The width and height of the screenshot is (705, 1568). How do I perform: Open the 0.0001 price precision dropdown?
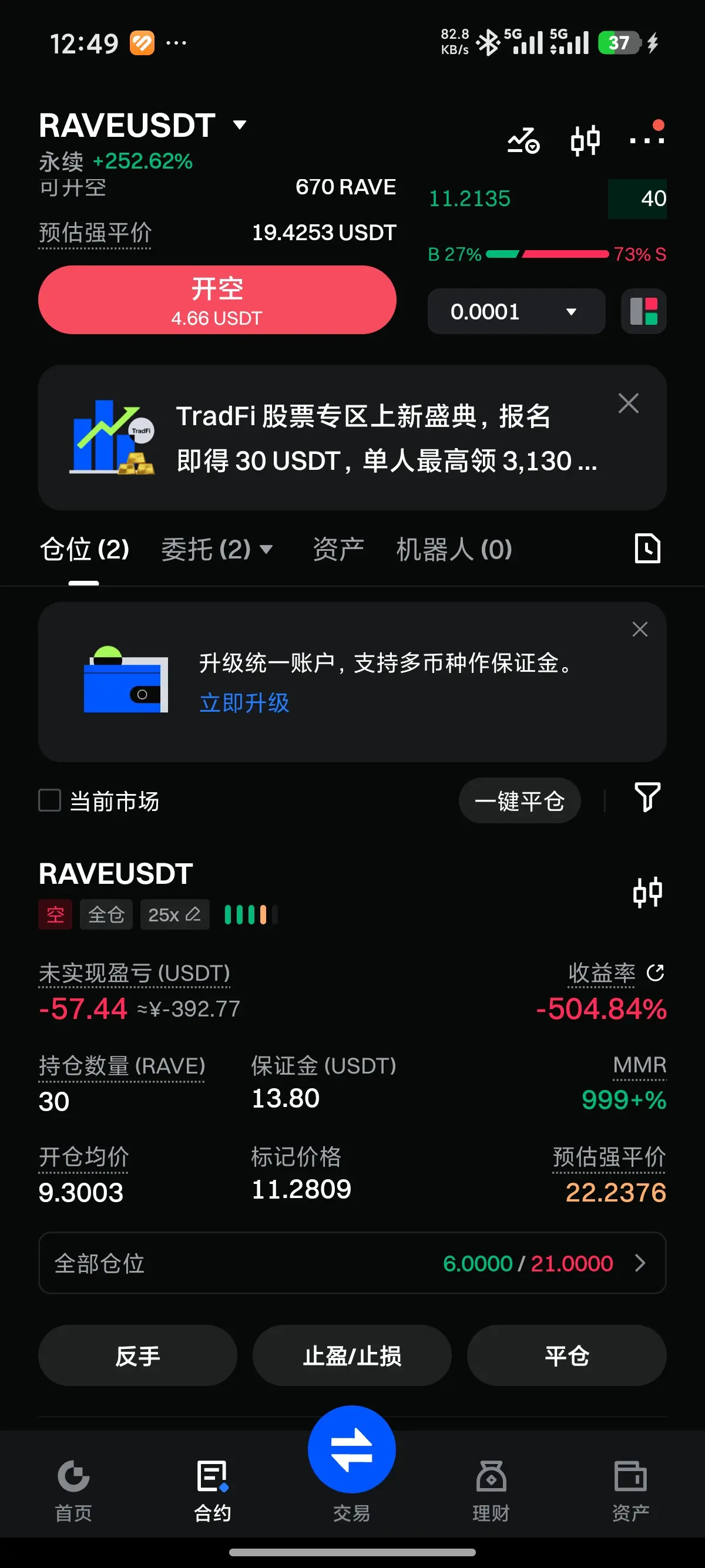(516, 312)
